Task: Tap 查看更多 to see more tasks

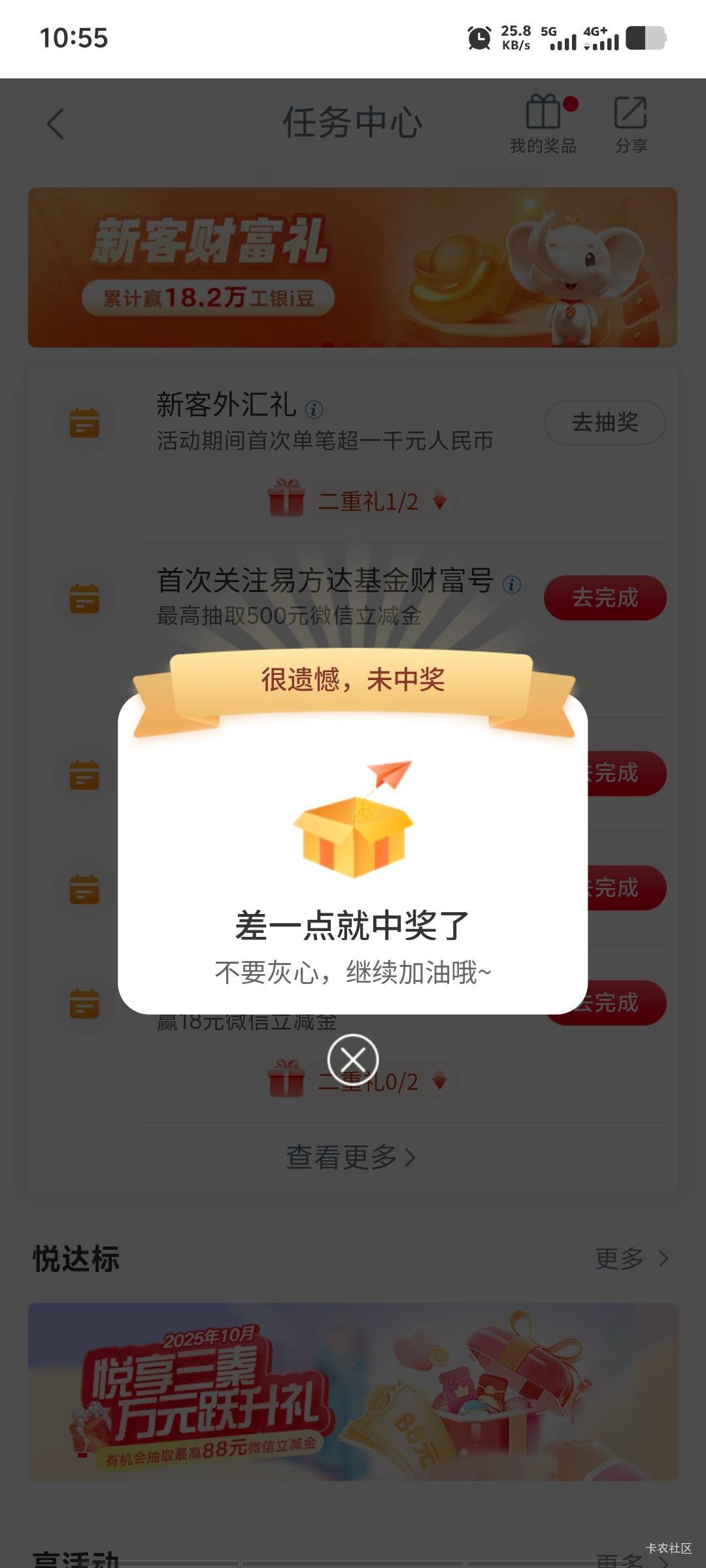Action: pos(350,1157)
